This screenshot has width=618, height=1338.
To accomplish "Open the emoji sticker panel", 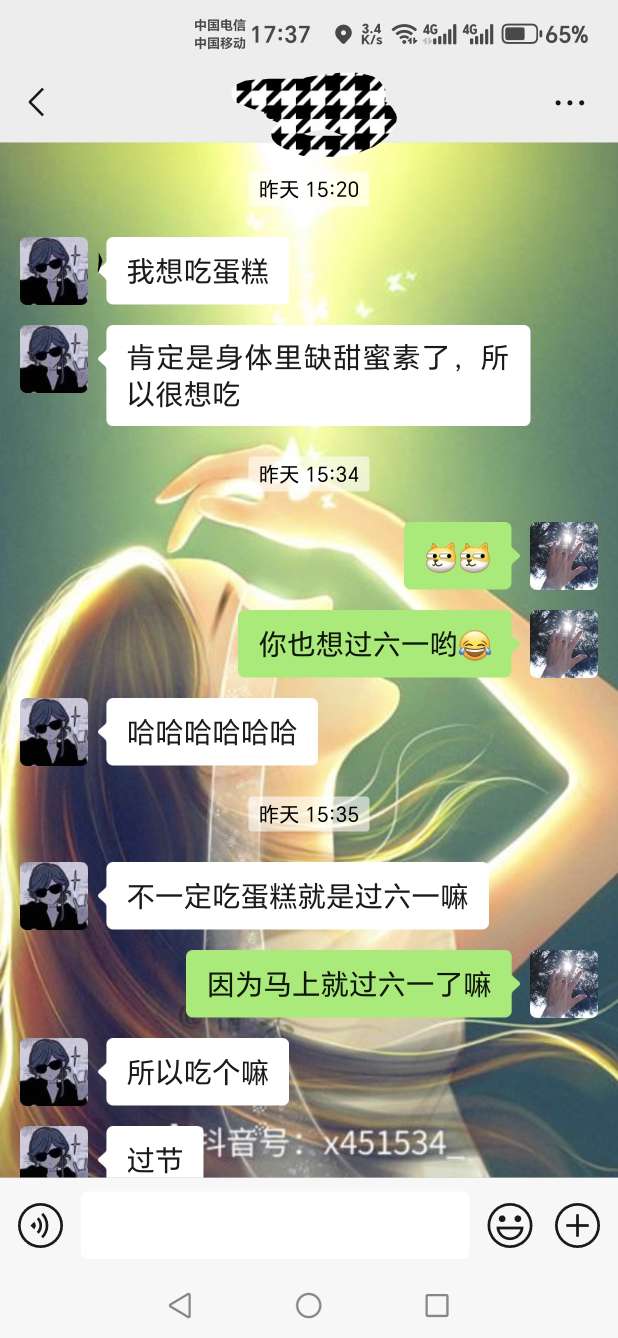I will (509, 1225).
